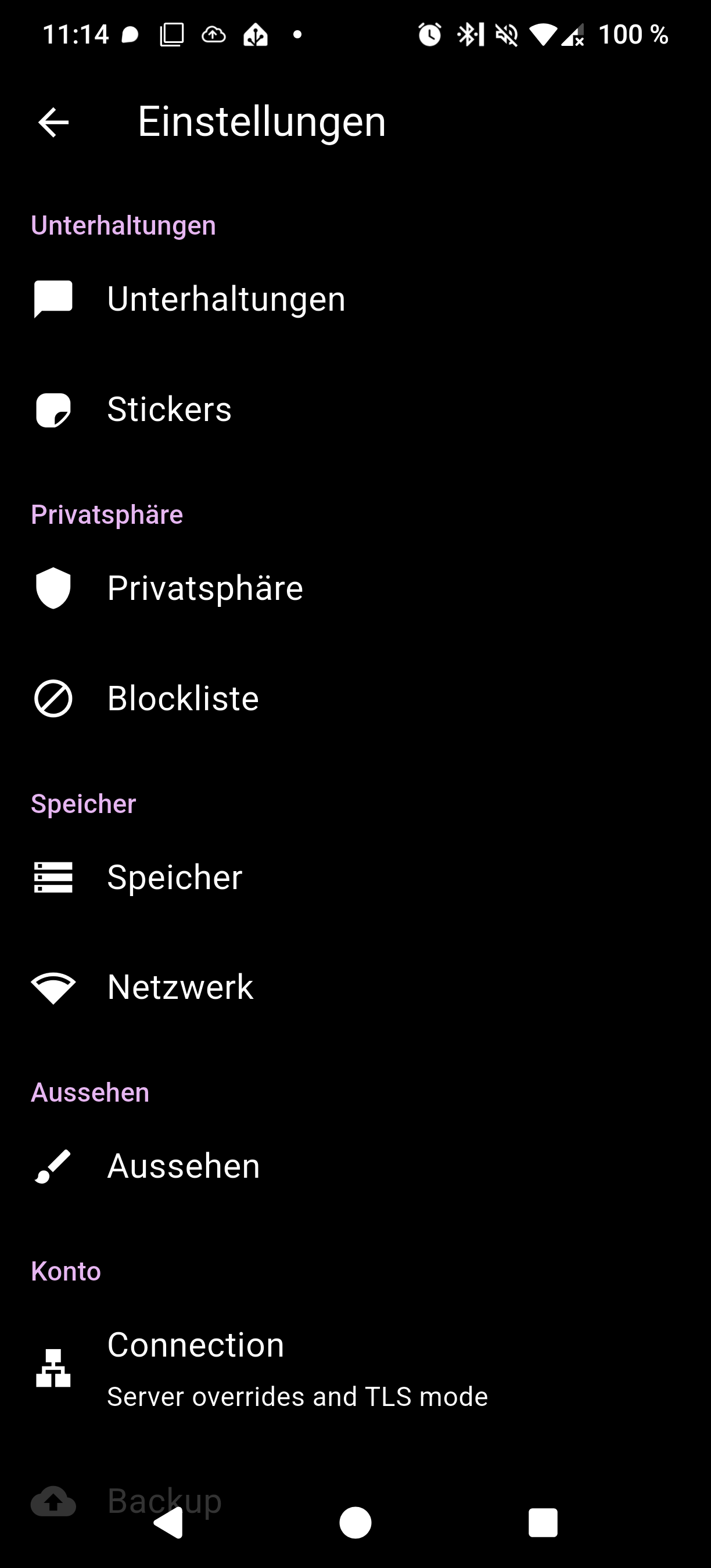Go back from Einstellungen

[x=53, y=123]
